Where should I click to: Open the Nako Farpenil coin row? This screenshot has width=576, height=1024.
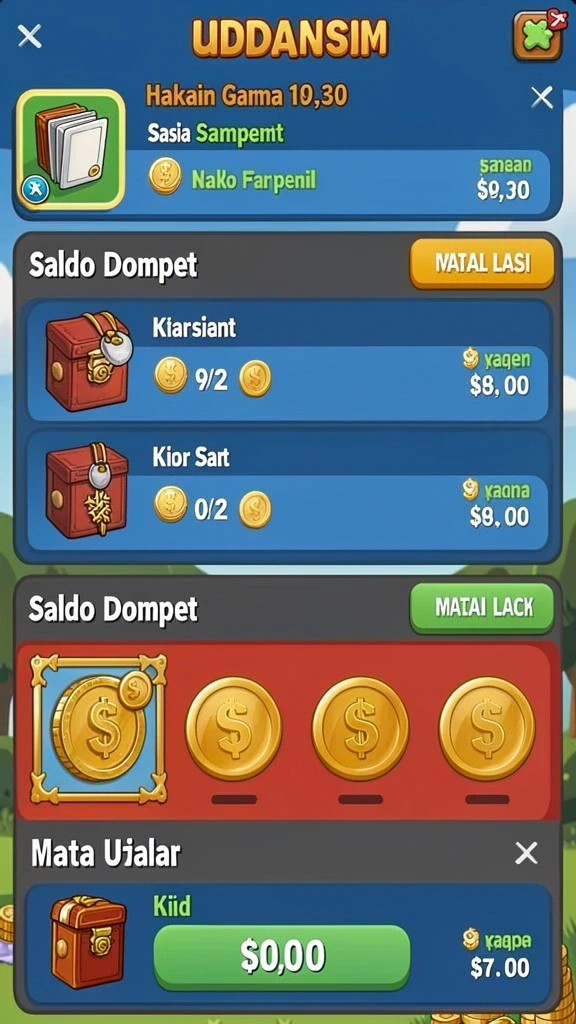[x=338, y=178]
